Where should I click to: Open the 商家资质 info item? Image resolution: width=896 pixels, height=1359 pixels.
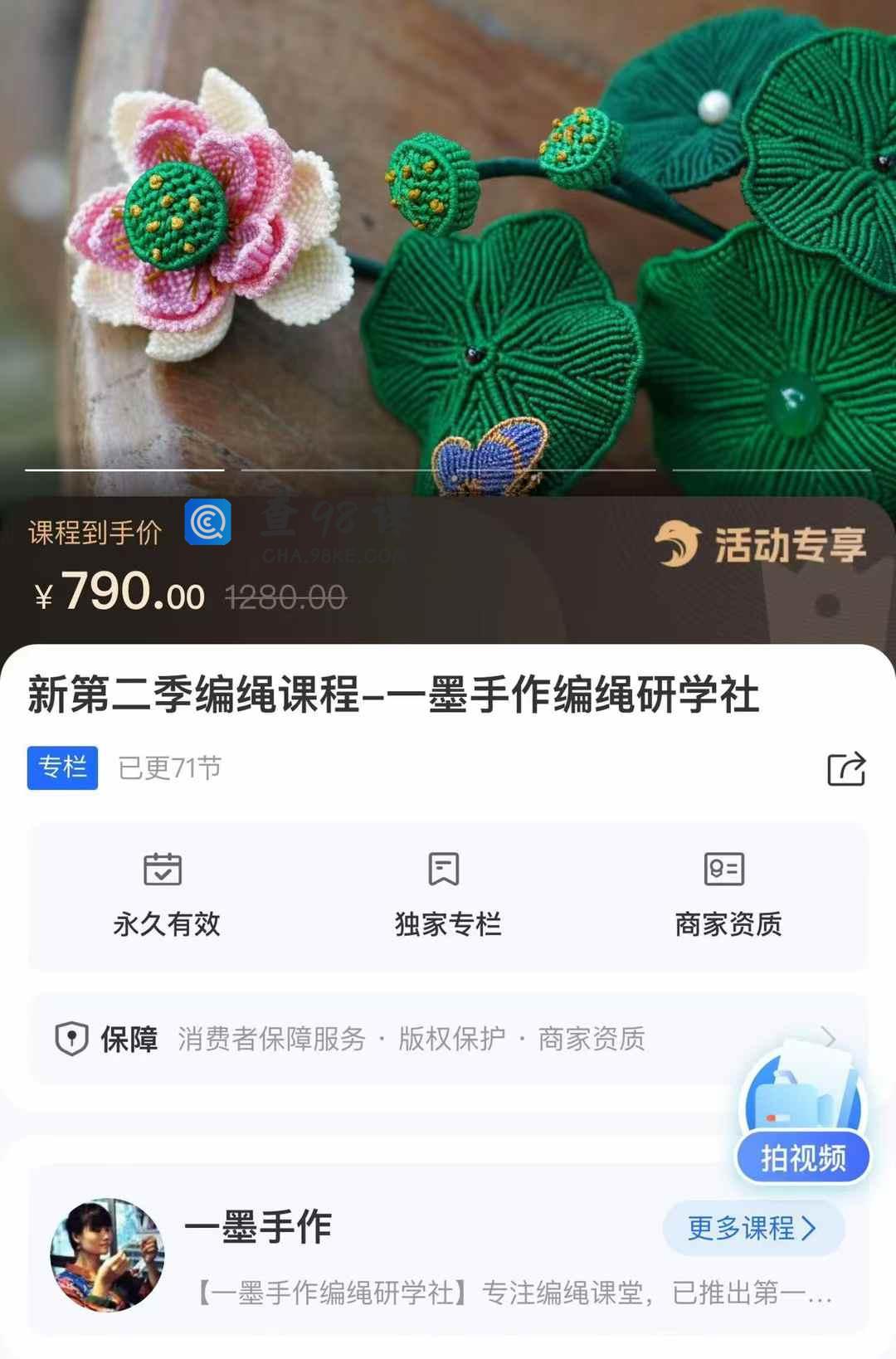coord(728,896)
